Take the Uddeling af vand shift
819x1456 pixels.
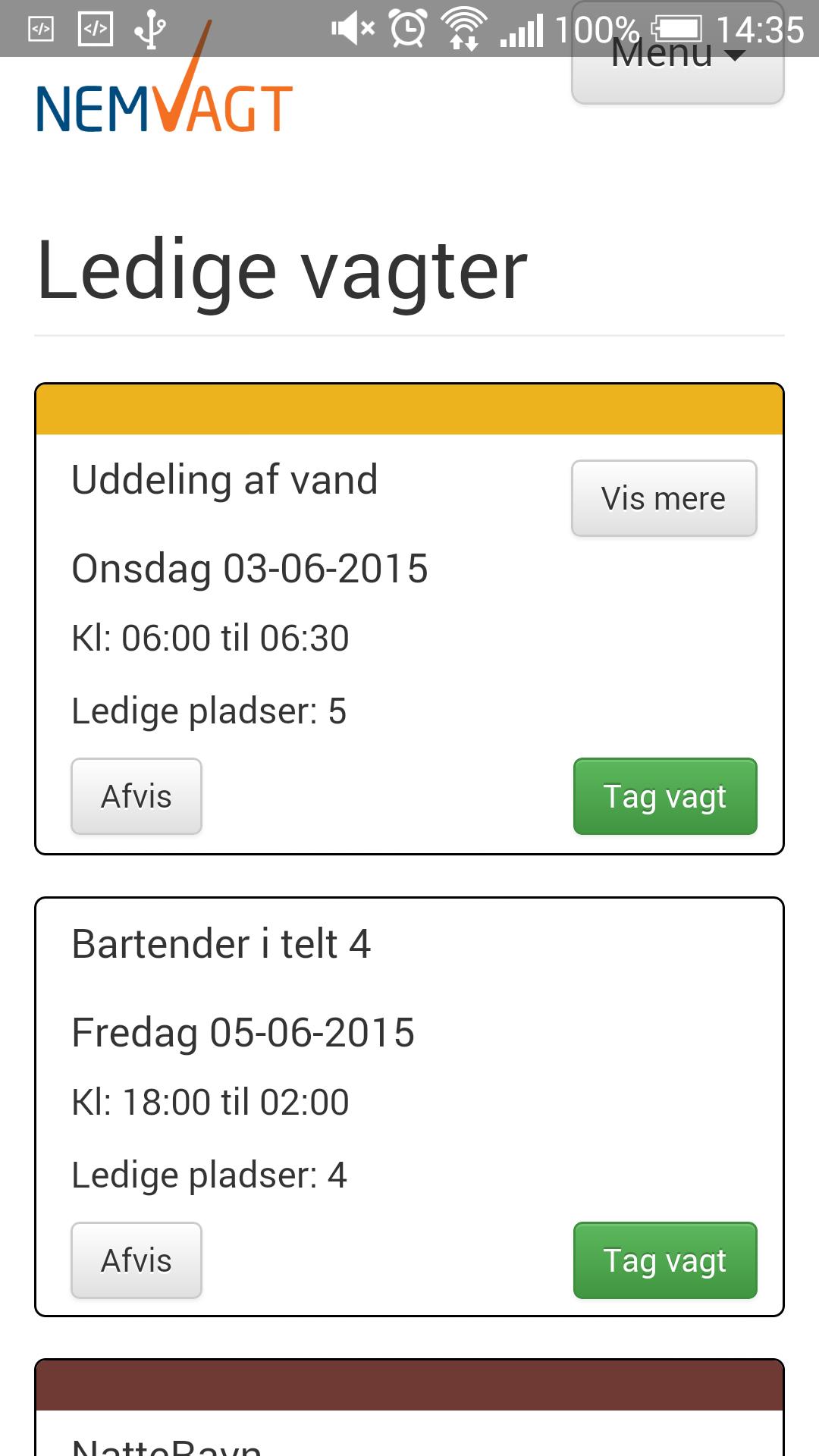[665, 796]
